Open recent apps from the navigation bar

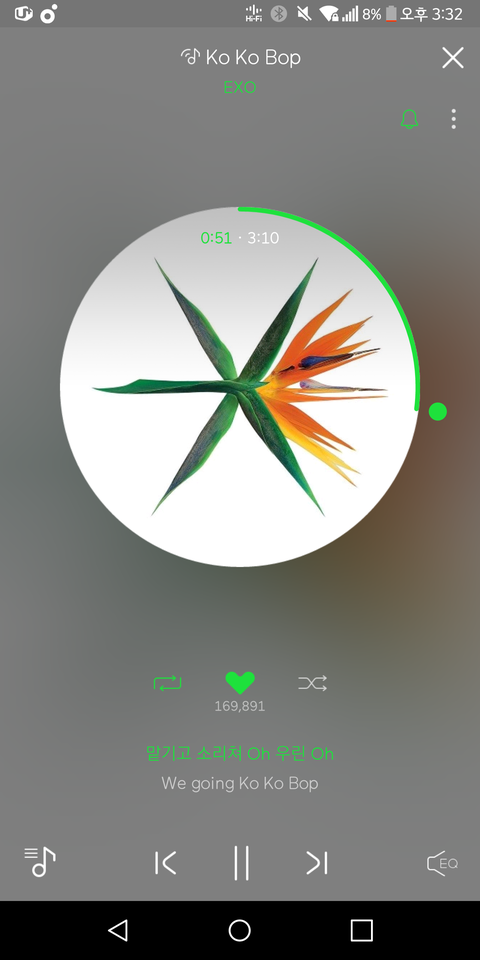[362, 930]
